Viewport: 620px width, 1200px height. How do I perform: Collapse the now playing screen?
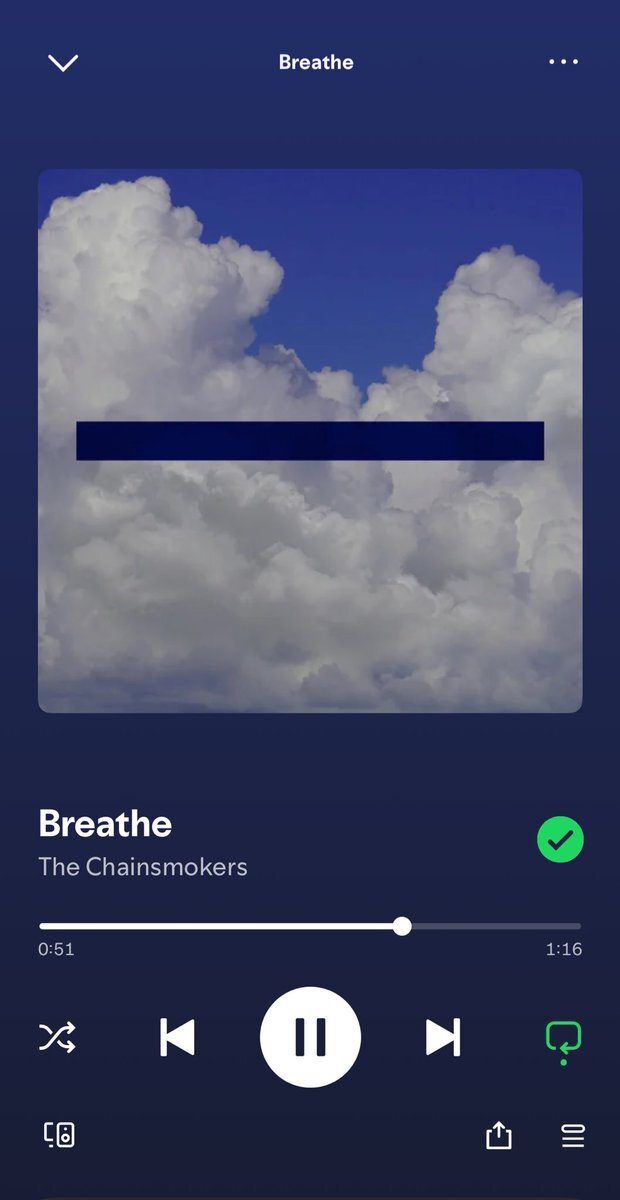[63, 63]
